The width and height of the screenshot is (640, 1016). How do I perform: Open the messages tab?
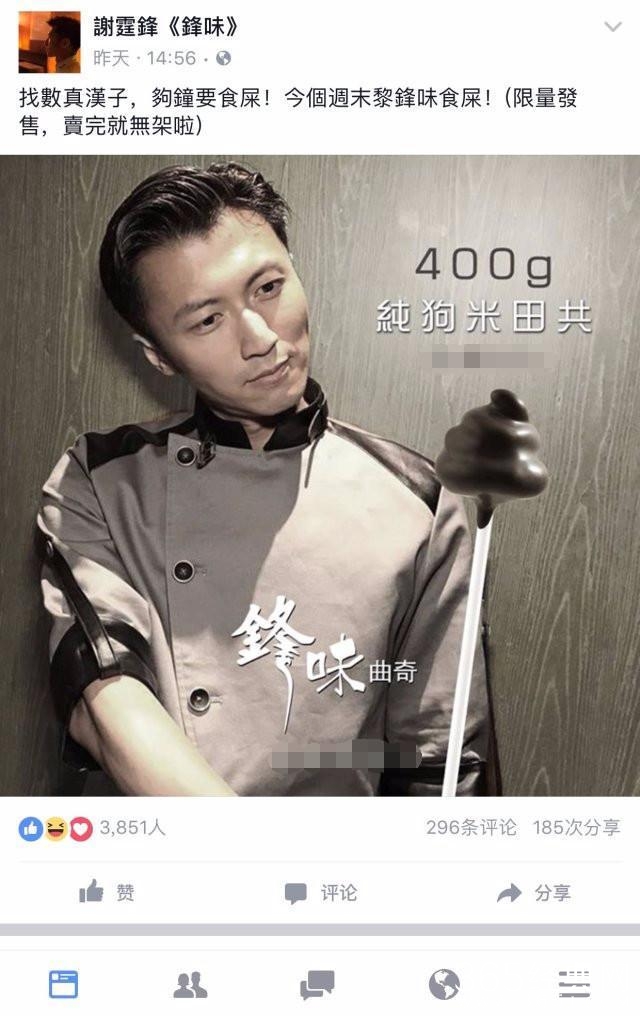(x=317, y=985)
